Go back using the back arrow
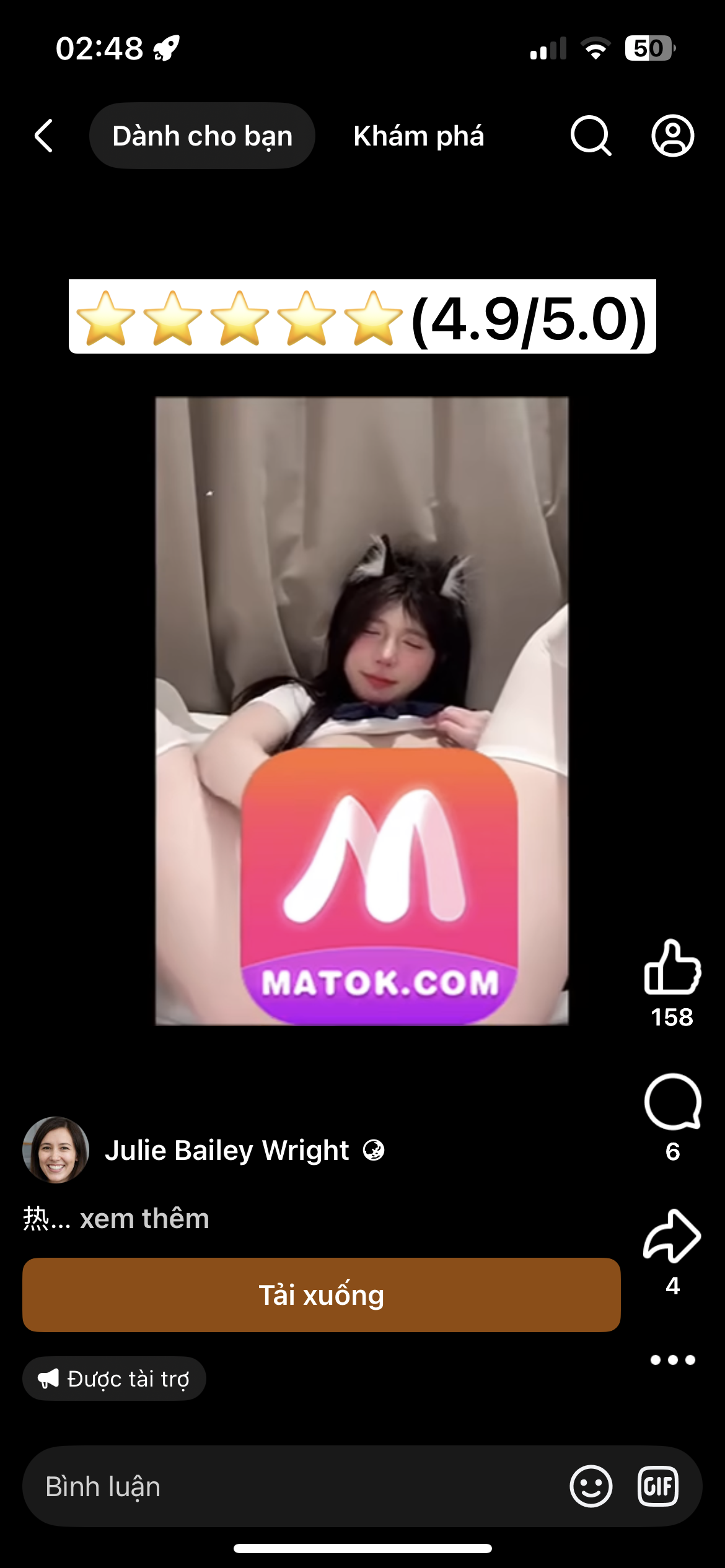The image size is (725, 1568). point(44,136)
